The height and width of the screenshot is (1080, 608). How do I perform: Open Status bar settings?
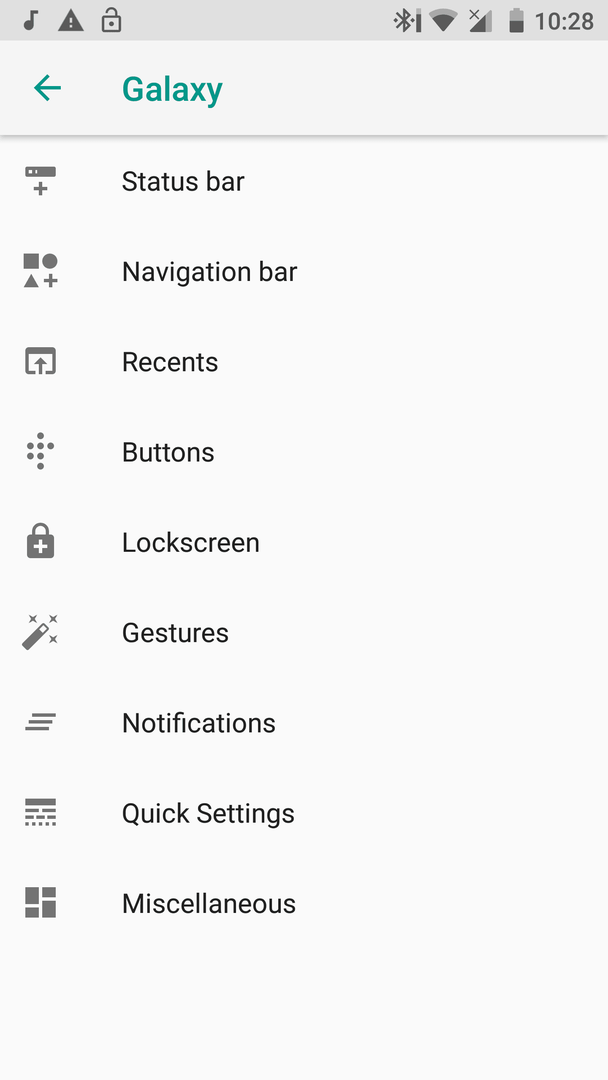pos(304,181)
